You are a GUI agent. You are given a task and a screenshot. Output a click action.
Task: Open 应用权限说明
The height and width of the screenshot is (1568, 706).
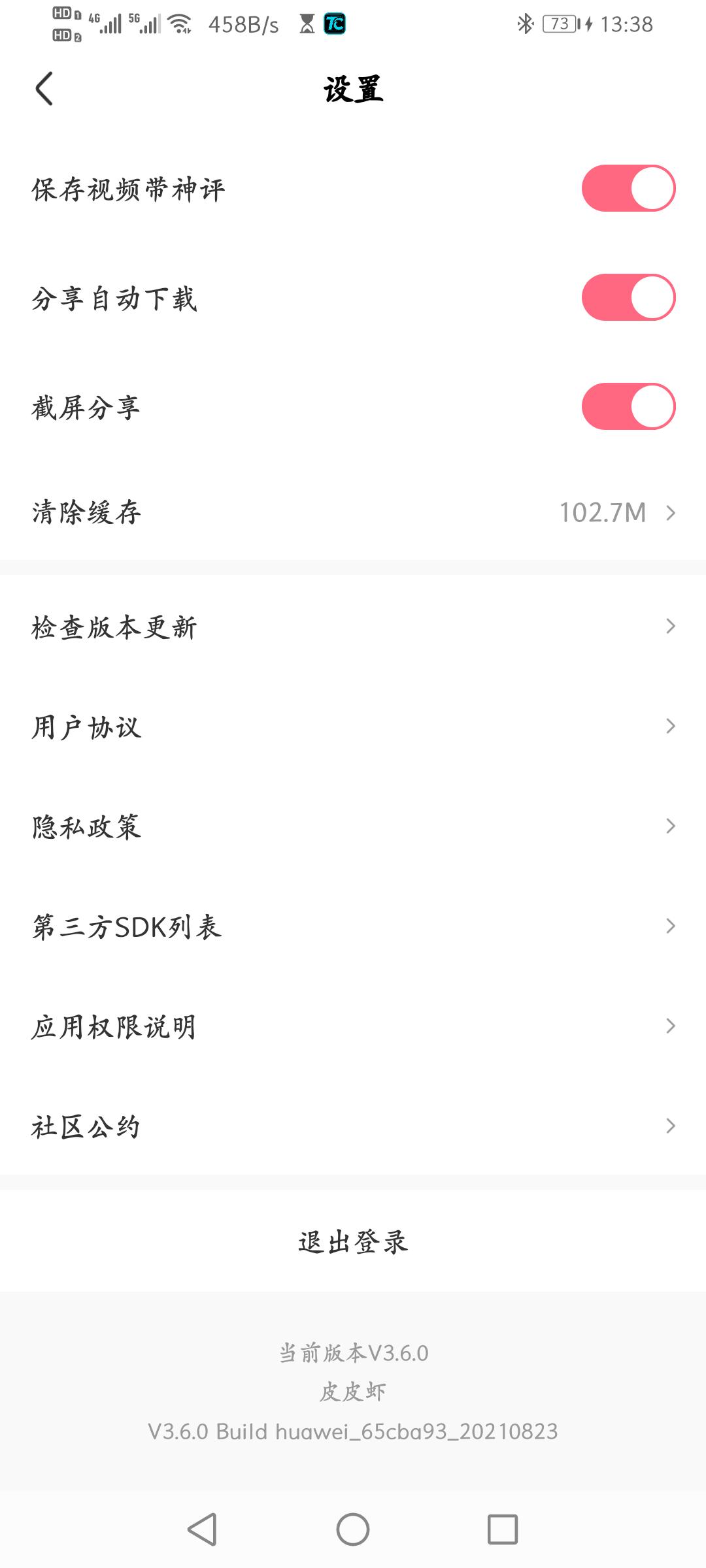[x=353, y=1026]
